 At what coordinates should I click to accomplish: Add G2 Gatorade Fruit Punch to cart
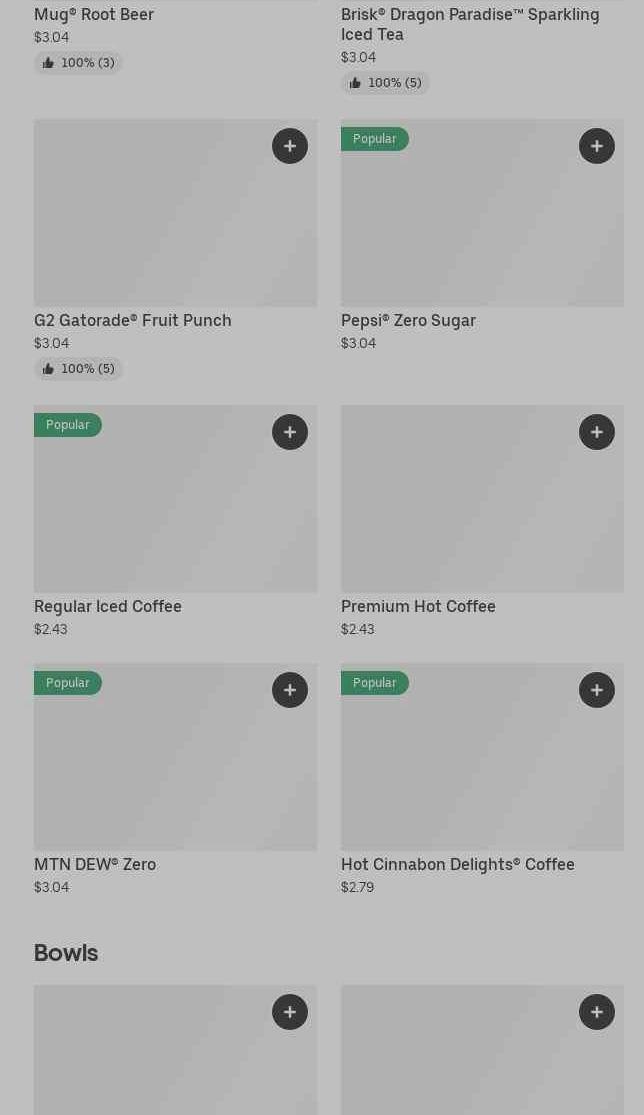(290, 146)
